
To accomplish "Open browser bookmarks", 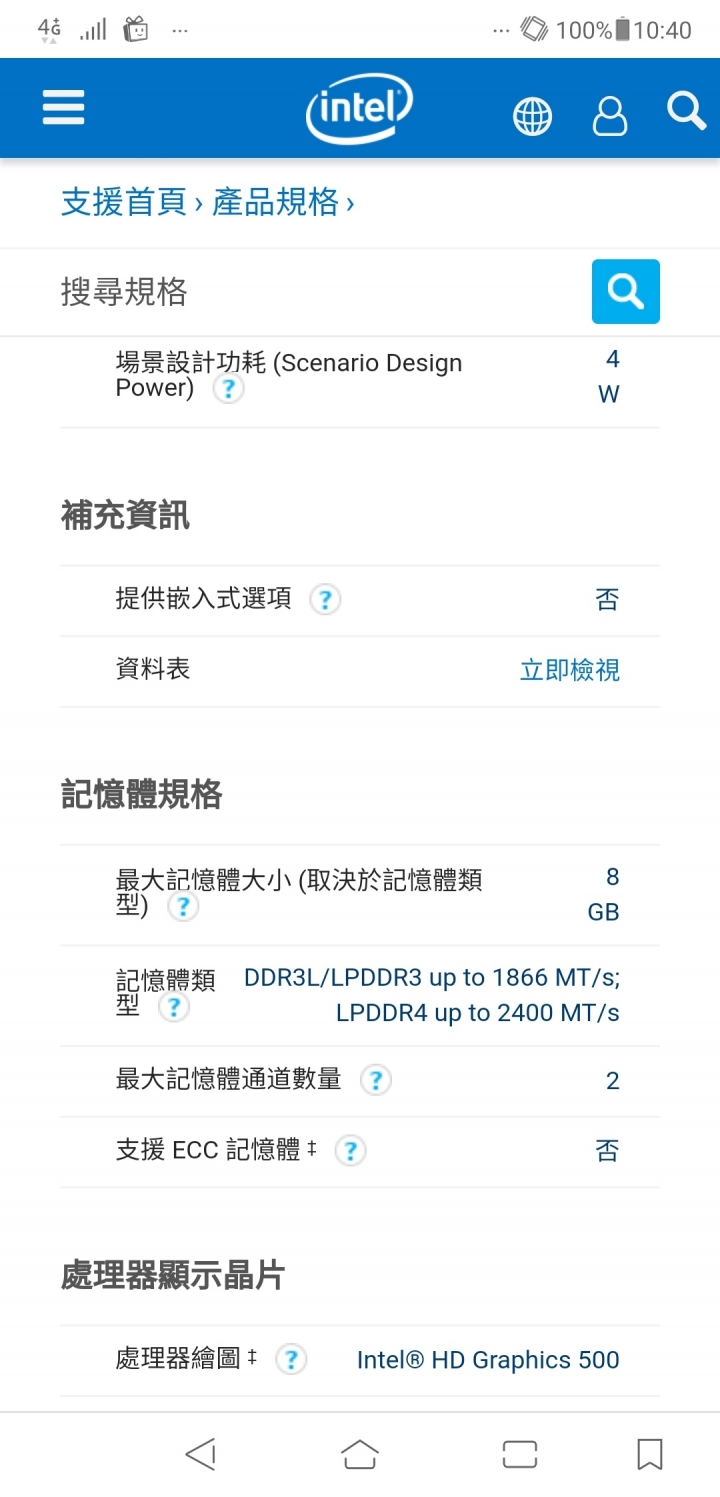I will (x=650, y=1454).
